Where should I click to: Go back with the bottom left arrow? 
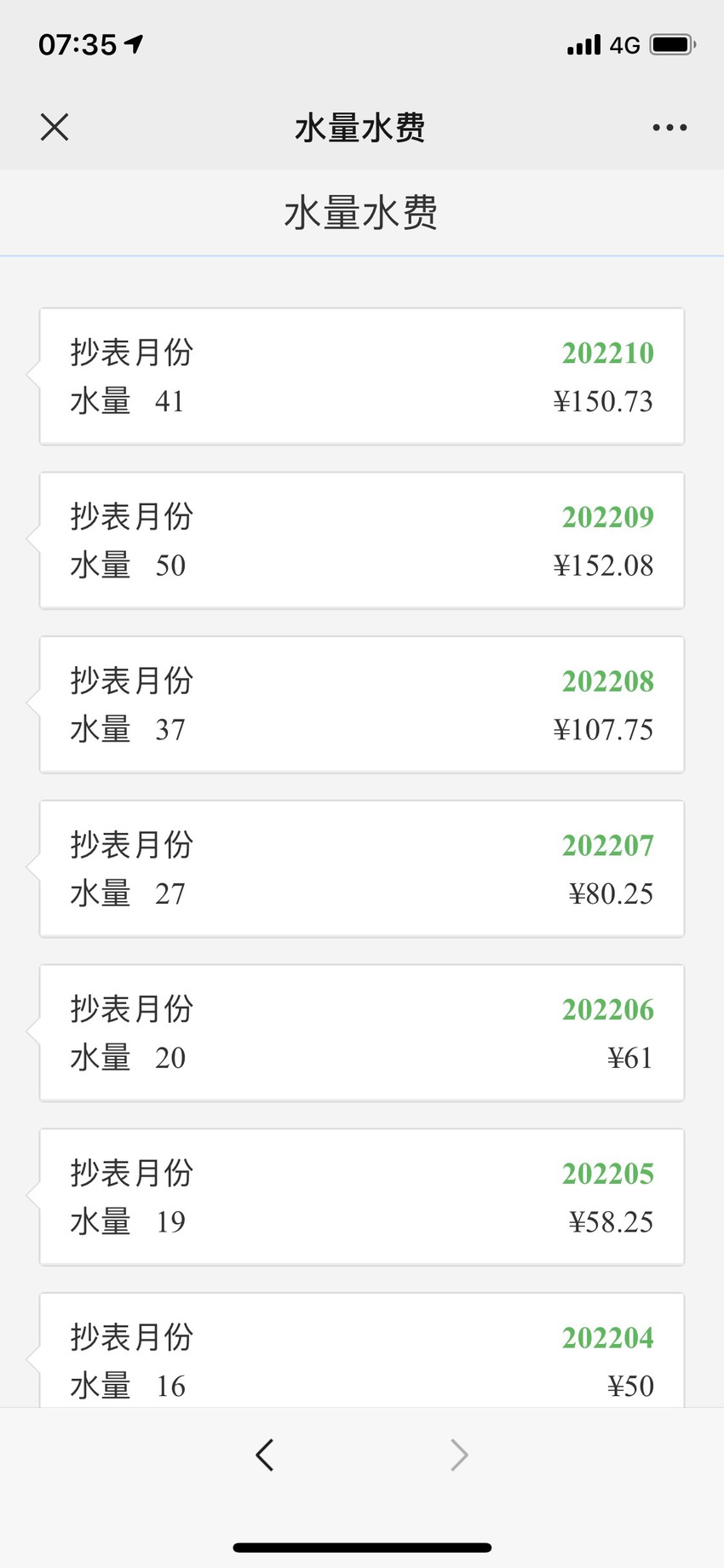pos(265,1455)
